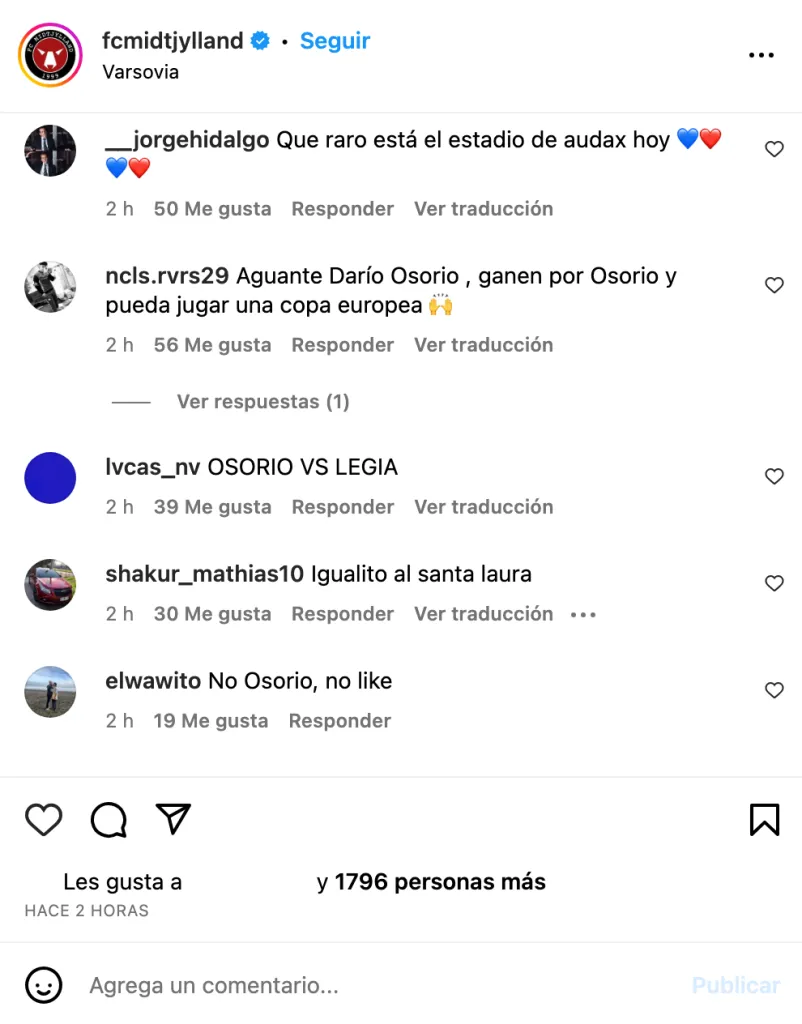Focus the add a comment field
The height and width of the screenshot is (1024, 802).
tap(380, 986)
